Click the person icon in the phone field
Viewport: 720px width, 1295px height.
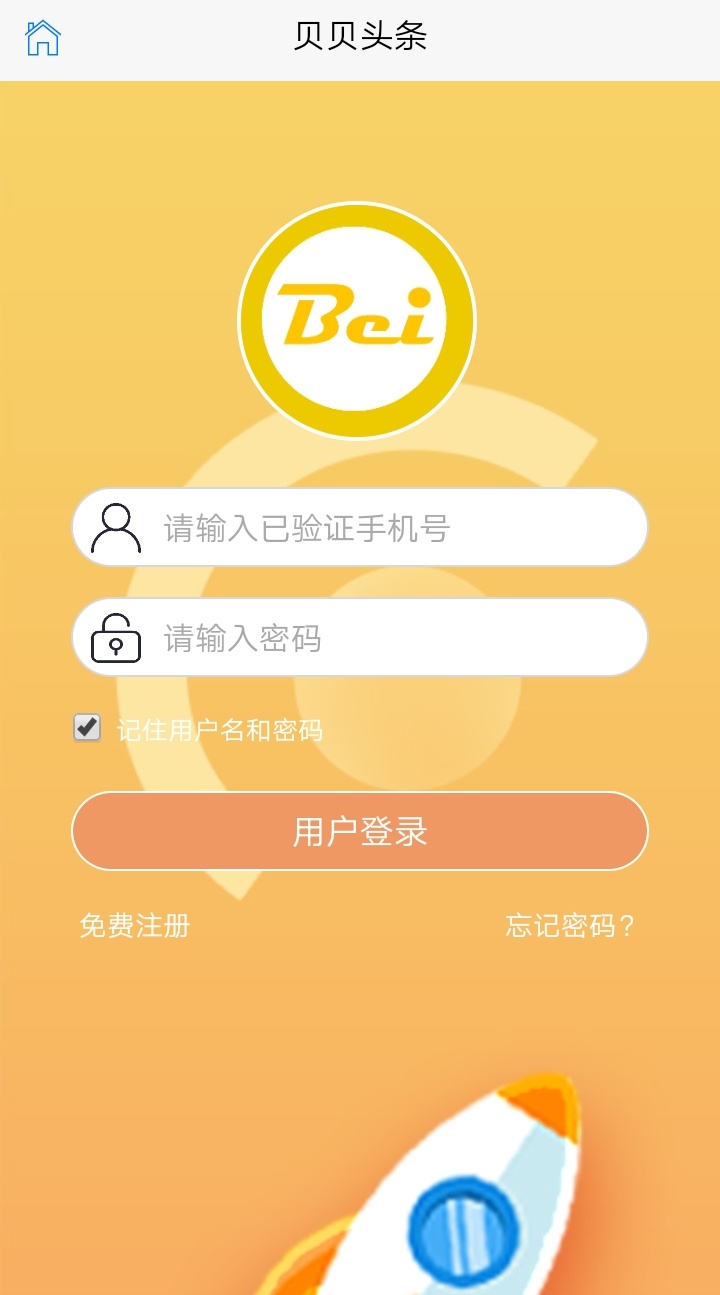117,527
